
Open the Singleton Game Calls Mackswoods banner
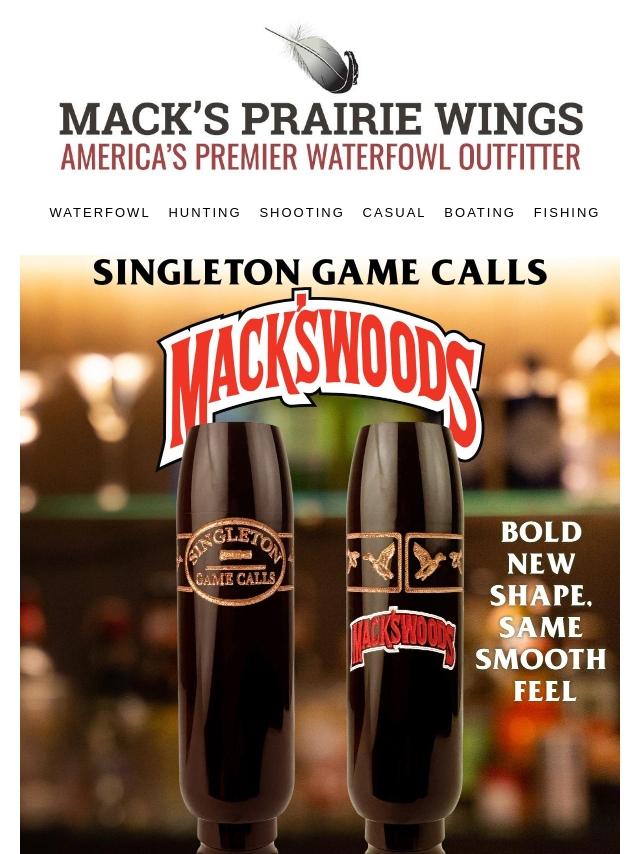[x=320, y=554]
